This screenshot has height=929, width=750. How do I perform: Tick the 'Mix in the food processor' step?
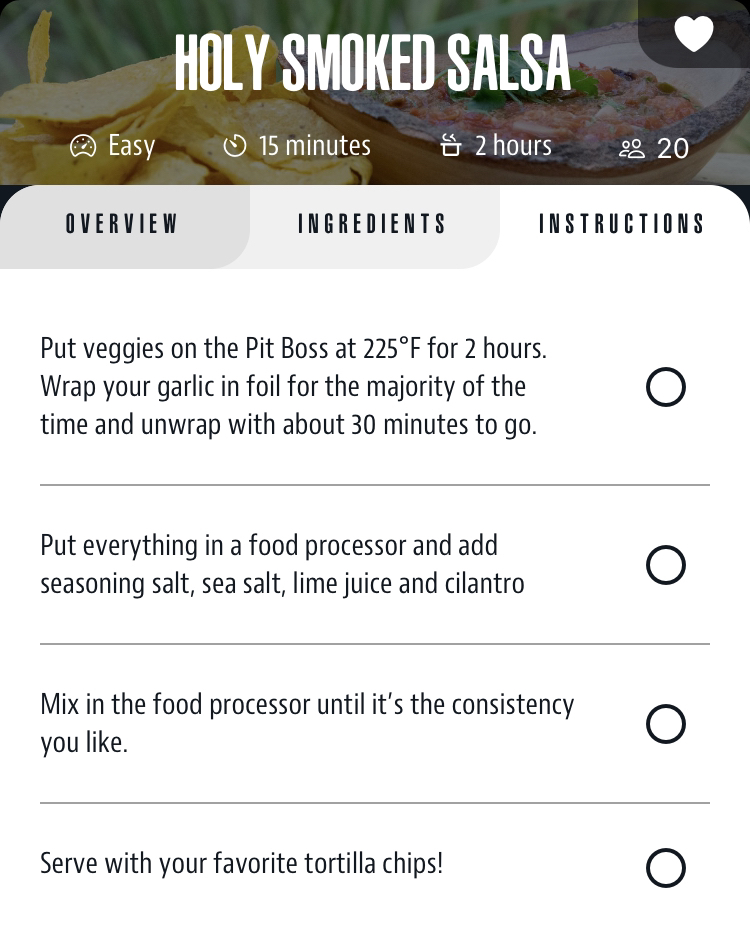[666, 724]
